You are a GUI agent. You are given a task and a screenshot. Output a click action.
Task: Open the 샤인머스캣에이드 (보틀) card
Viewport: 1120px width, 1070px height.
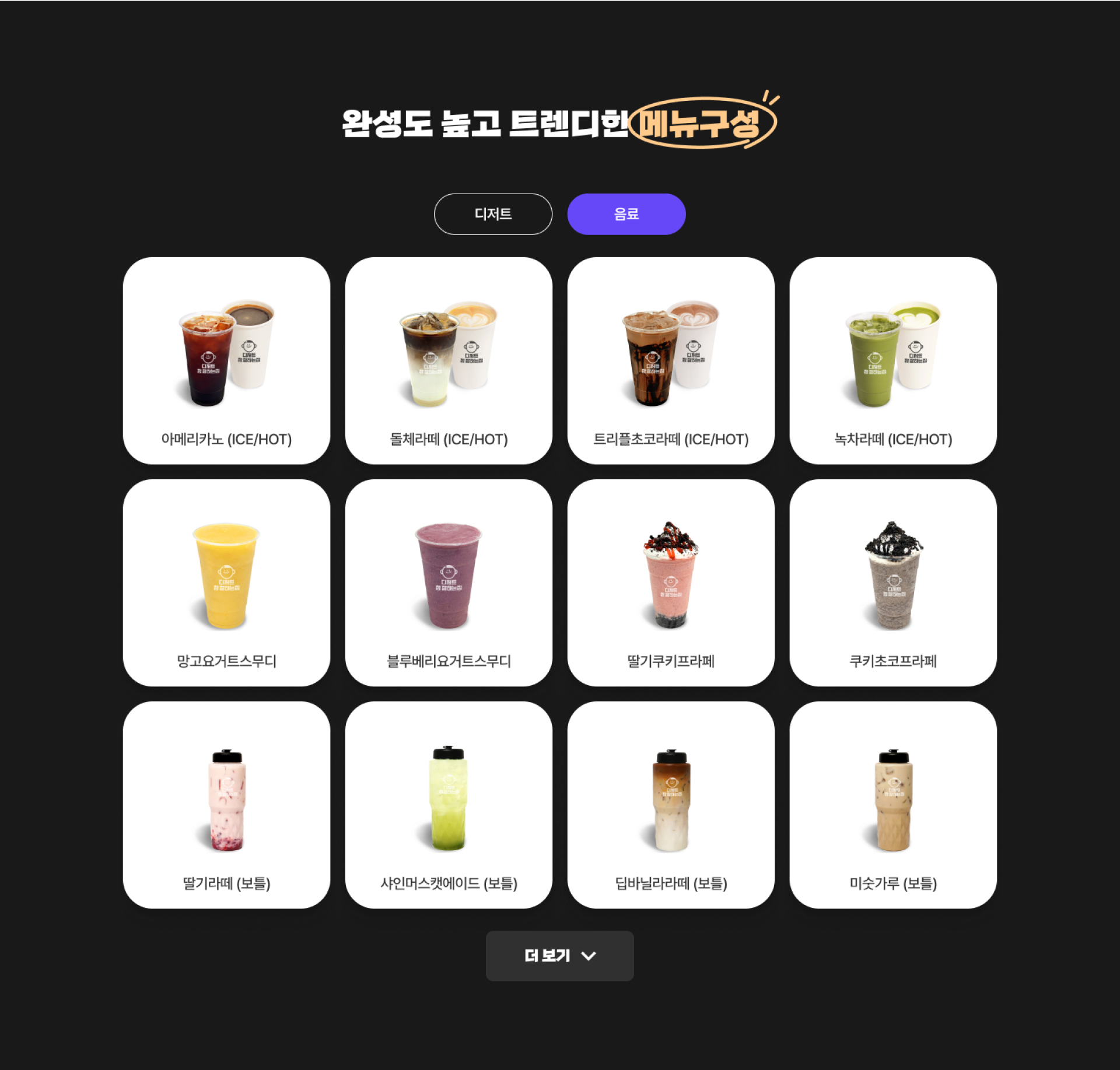pos(449,805)
